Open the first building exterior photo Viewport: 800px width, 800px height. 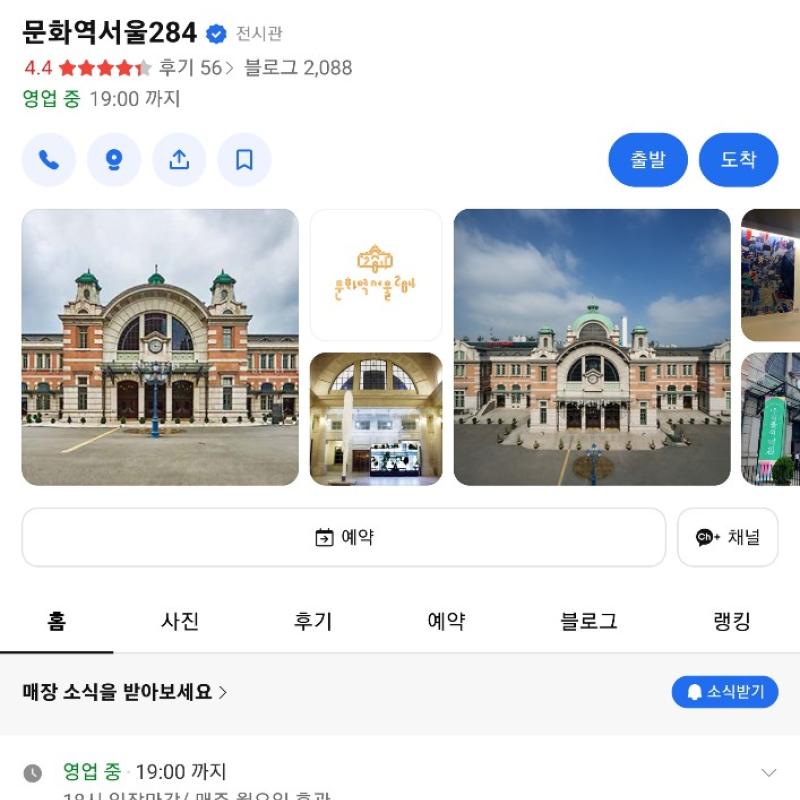coord(160,347)
